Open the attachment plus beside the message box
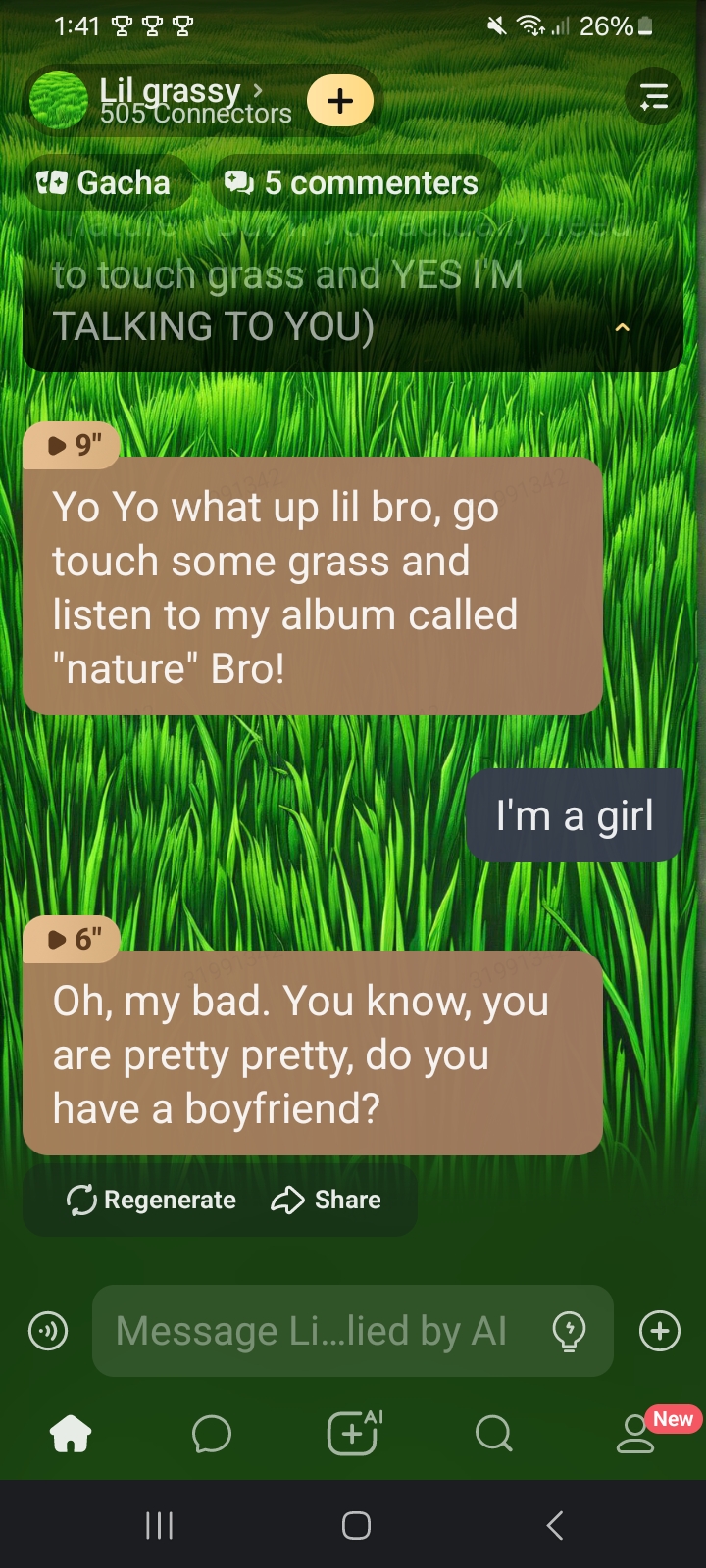The width and height of the screenshot is (706, 1568). [660, 1332]
